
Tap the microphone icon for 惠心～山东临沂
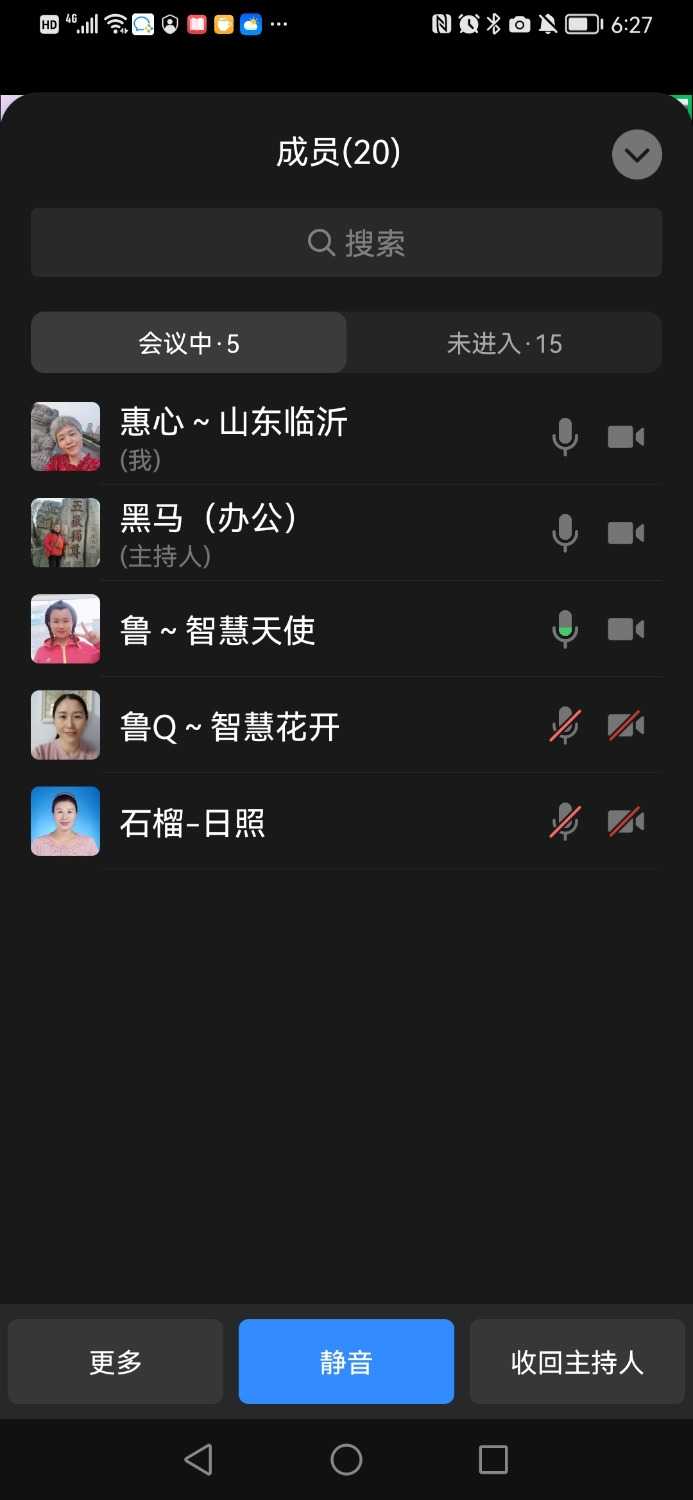(x=565, y=437)
